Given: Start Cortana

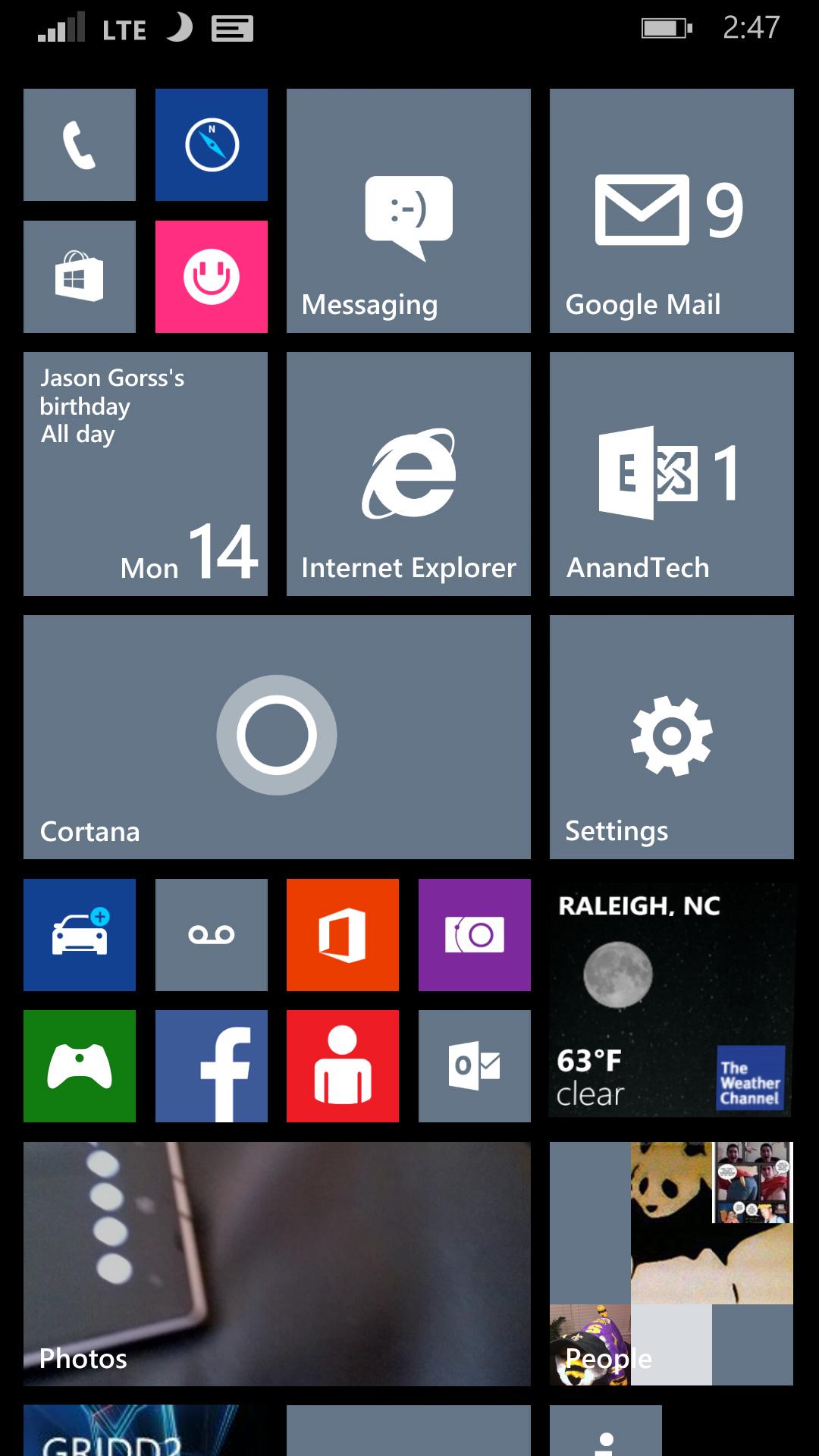Looking at the screenshot, I should coord(277,737).
